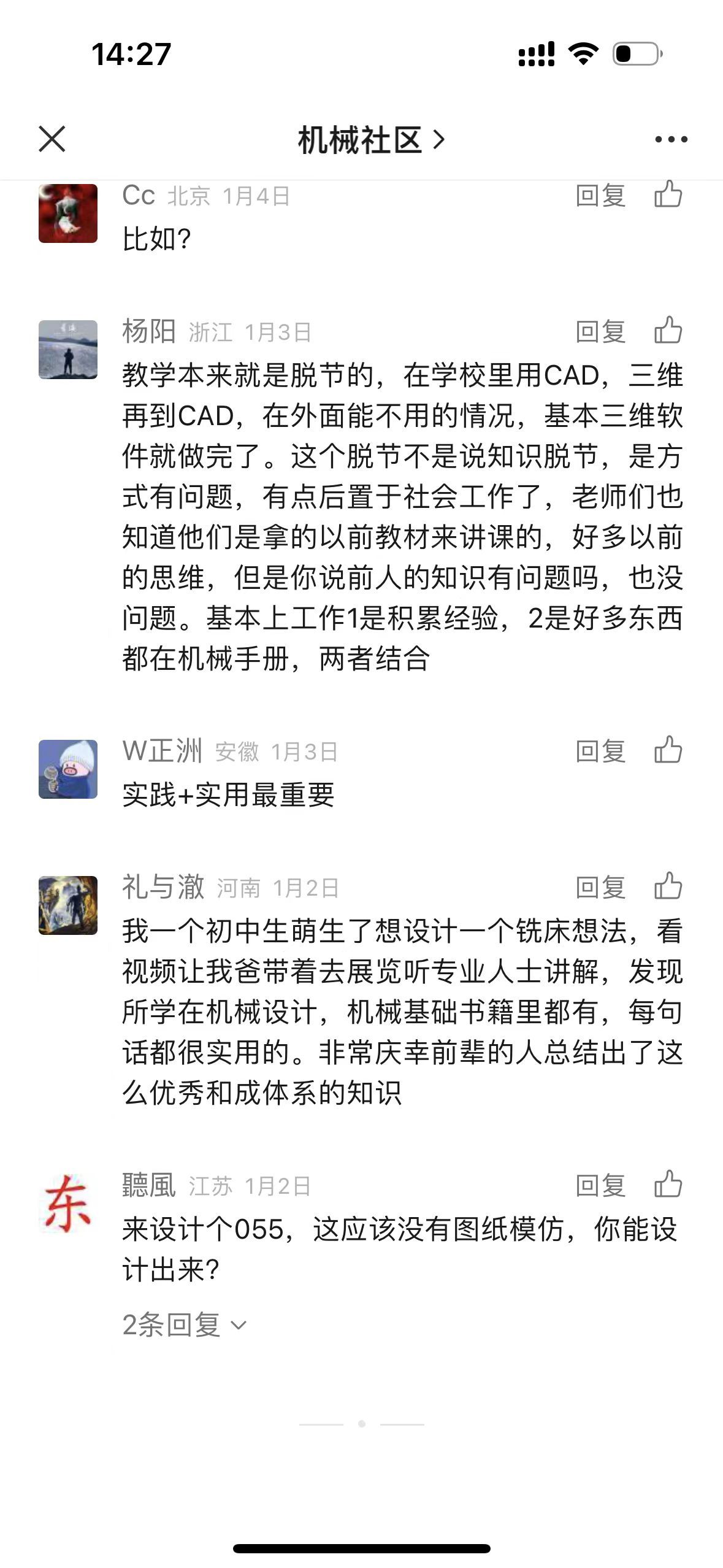Reply to 杨阳's comment
The image size is (723, 1568).
600,332
